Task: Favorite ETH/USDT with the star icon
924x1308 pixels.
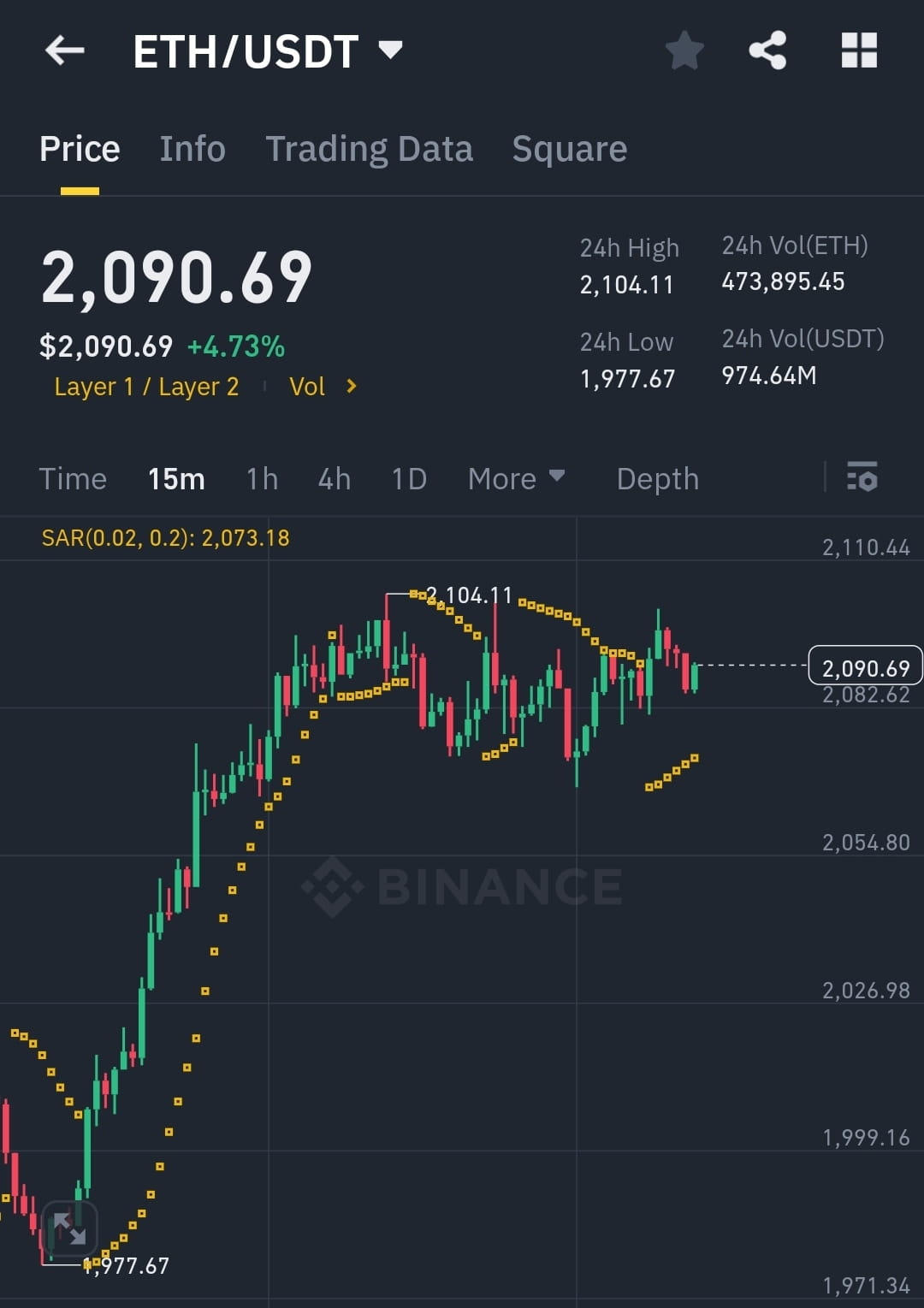Action: pyautogui.click(x=684, y=50)
